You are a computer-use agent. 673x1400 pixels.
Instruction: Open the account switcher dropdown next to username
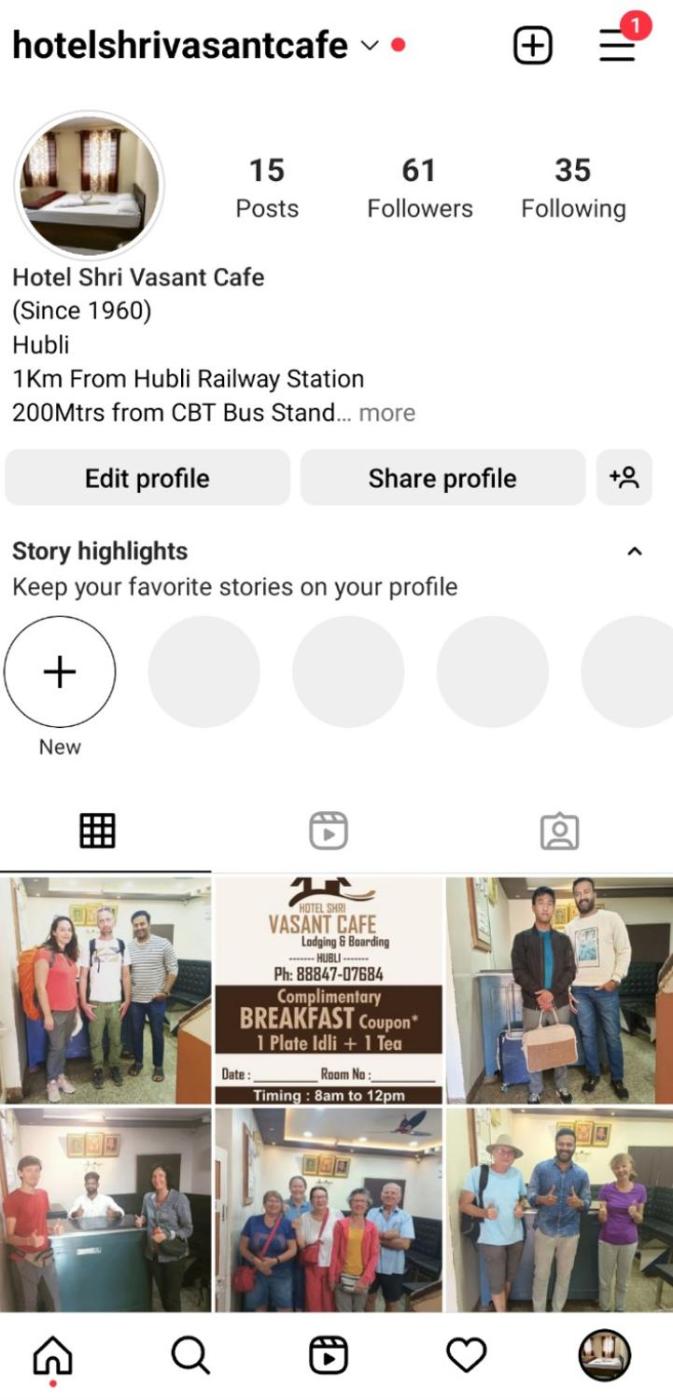pyautogui.click(x=369, y=46)
